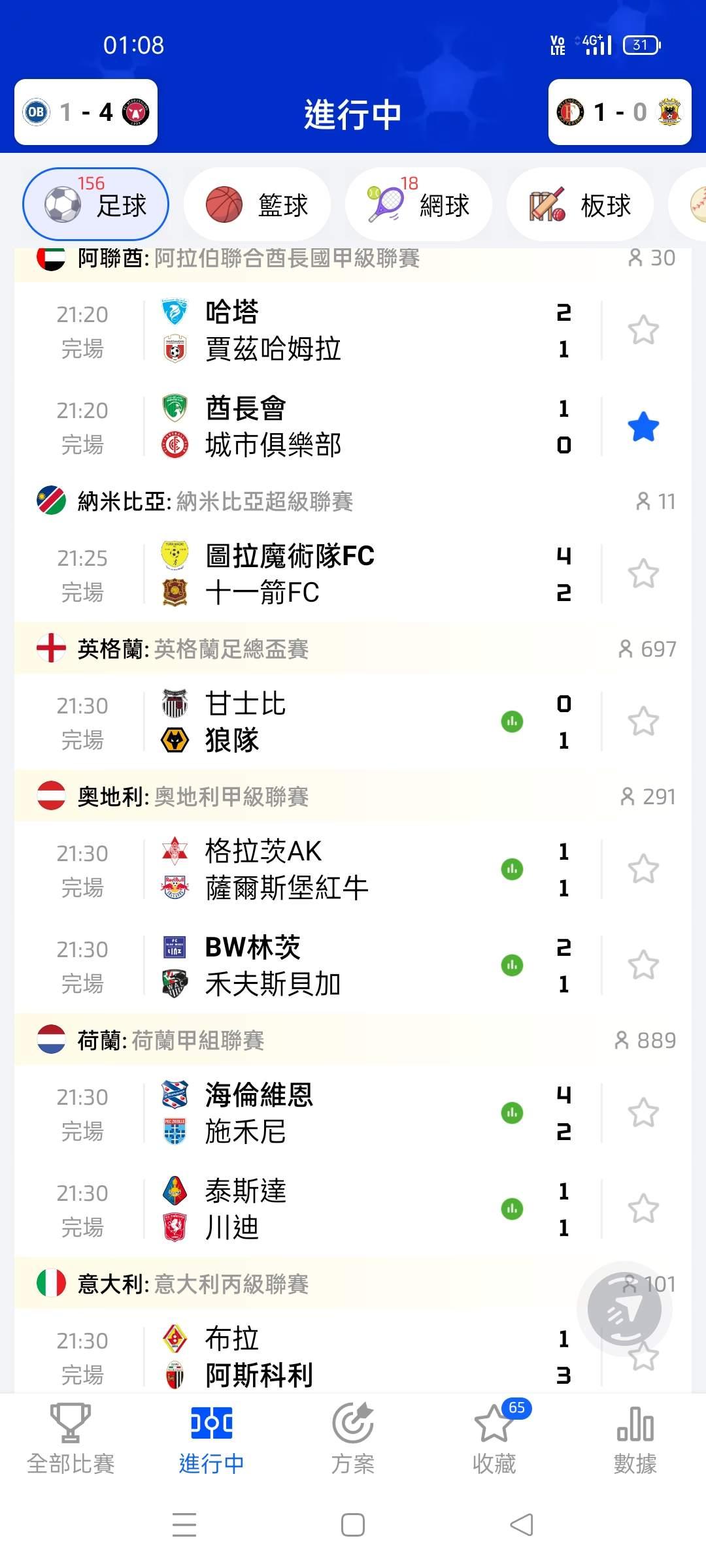706x1568 pixels.
Task: Switch to the 全部比賽 tab
Action: pyautogui.click(x=71, y=1439)
